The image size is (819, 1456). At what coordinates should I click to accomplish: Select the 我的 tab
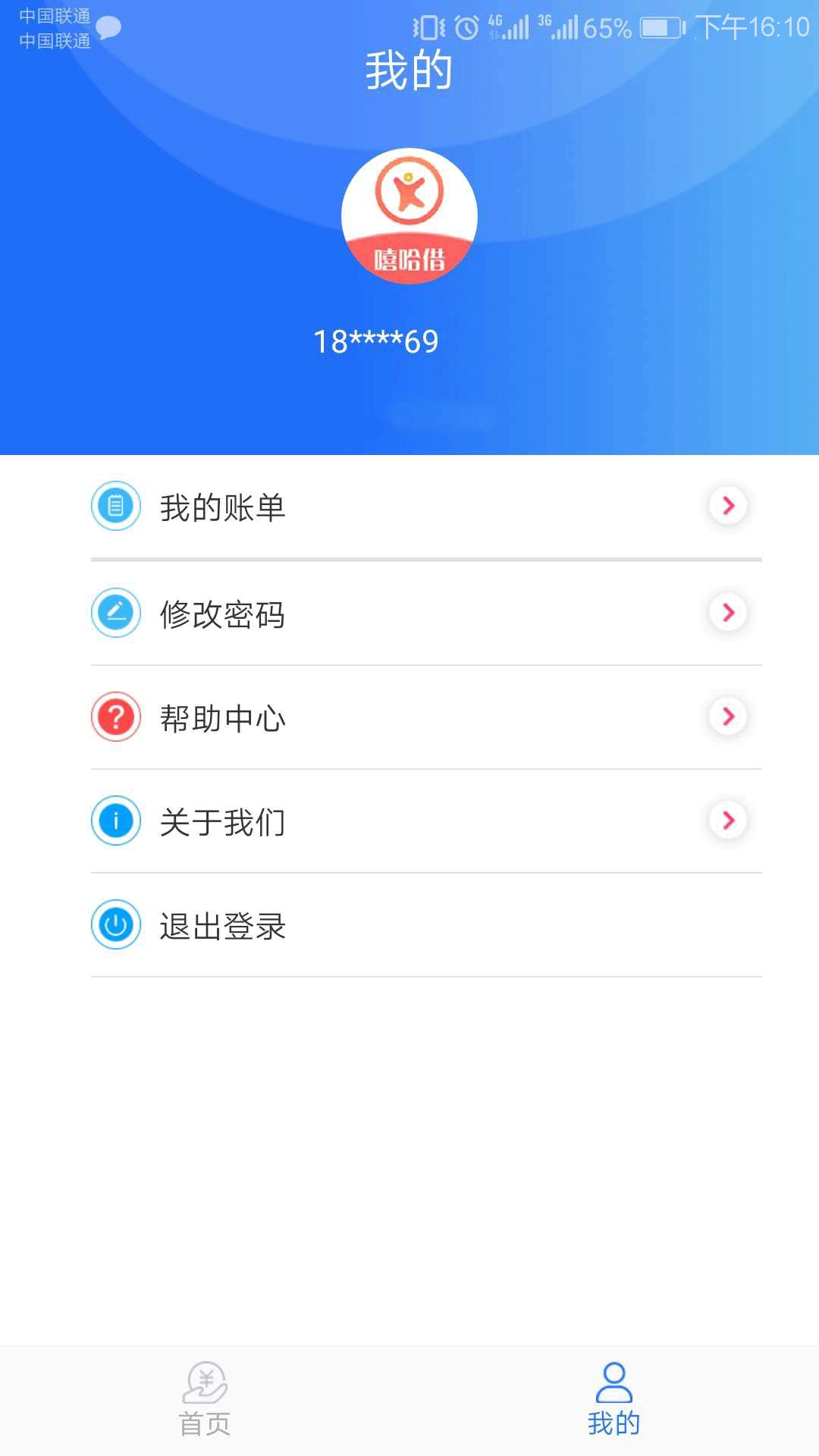click(614, 1400)
